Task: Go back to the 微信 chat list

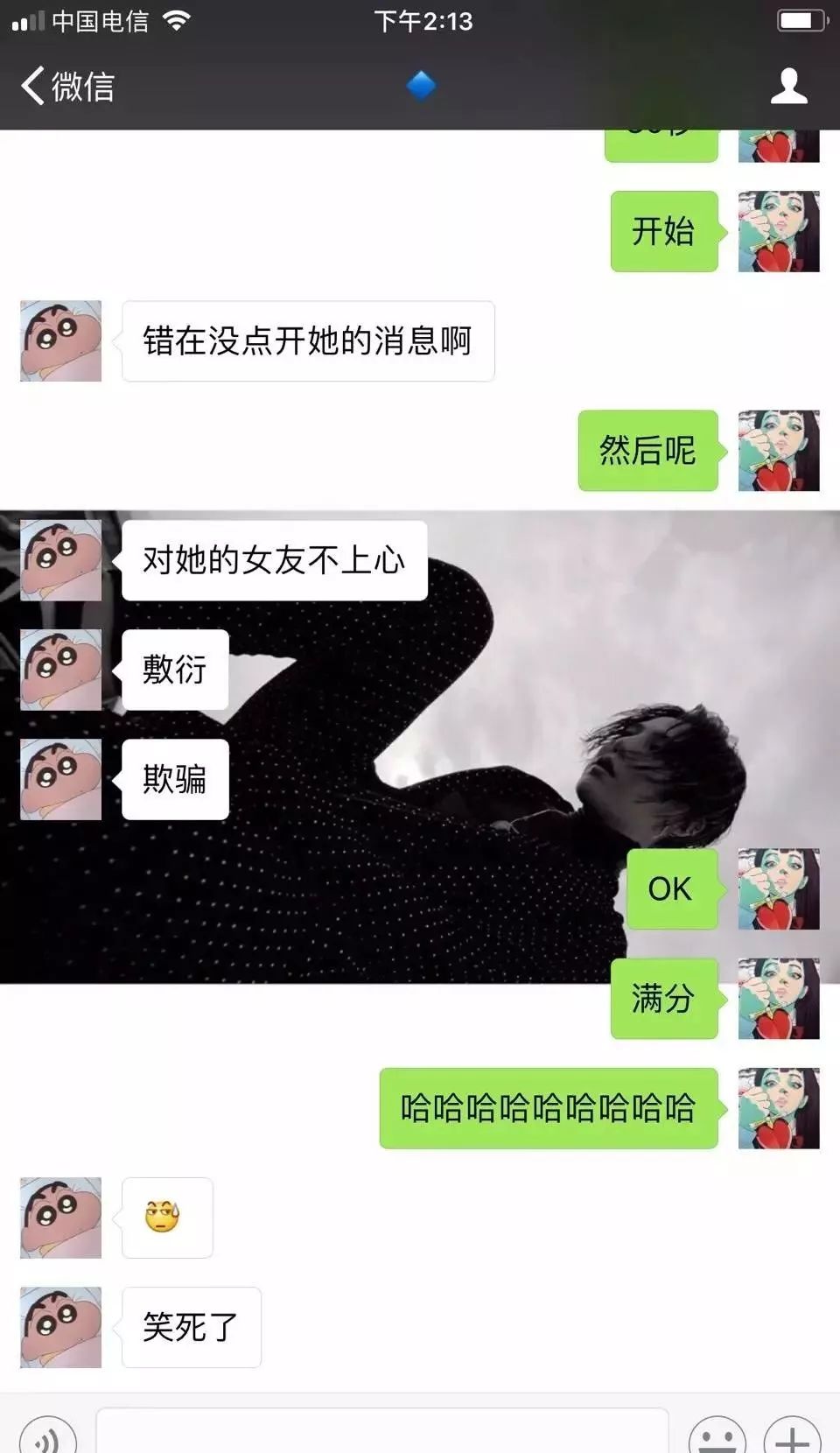Action: tap(68, 87)
